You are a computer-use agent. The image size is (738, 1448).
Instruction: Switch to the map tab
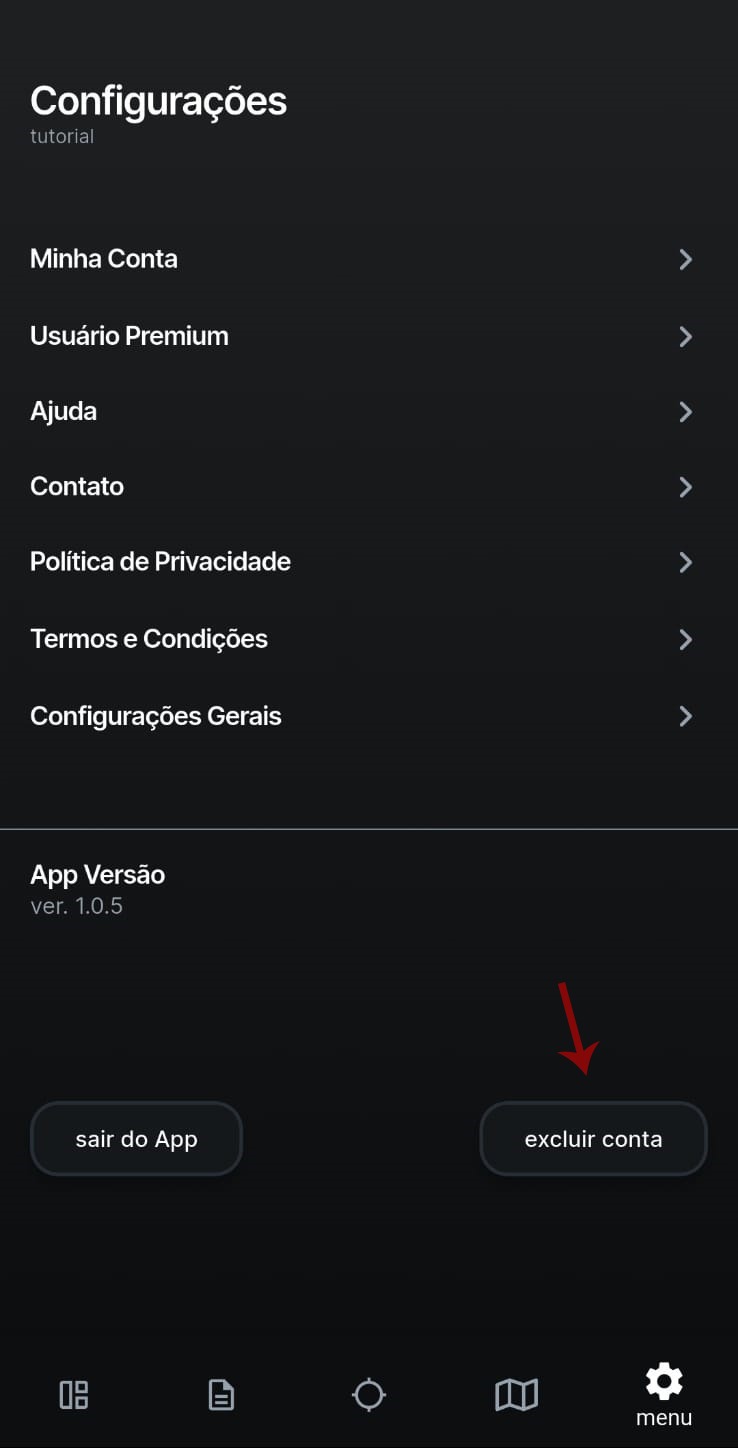point(516,1394)
